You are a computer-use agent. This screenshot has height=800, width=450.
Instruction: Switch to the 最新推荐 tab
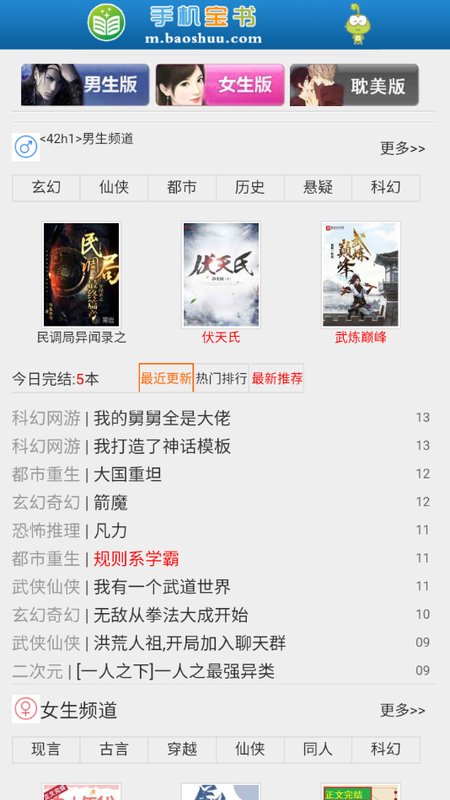pyautogui.click(x=277, y=378)
